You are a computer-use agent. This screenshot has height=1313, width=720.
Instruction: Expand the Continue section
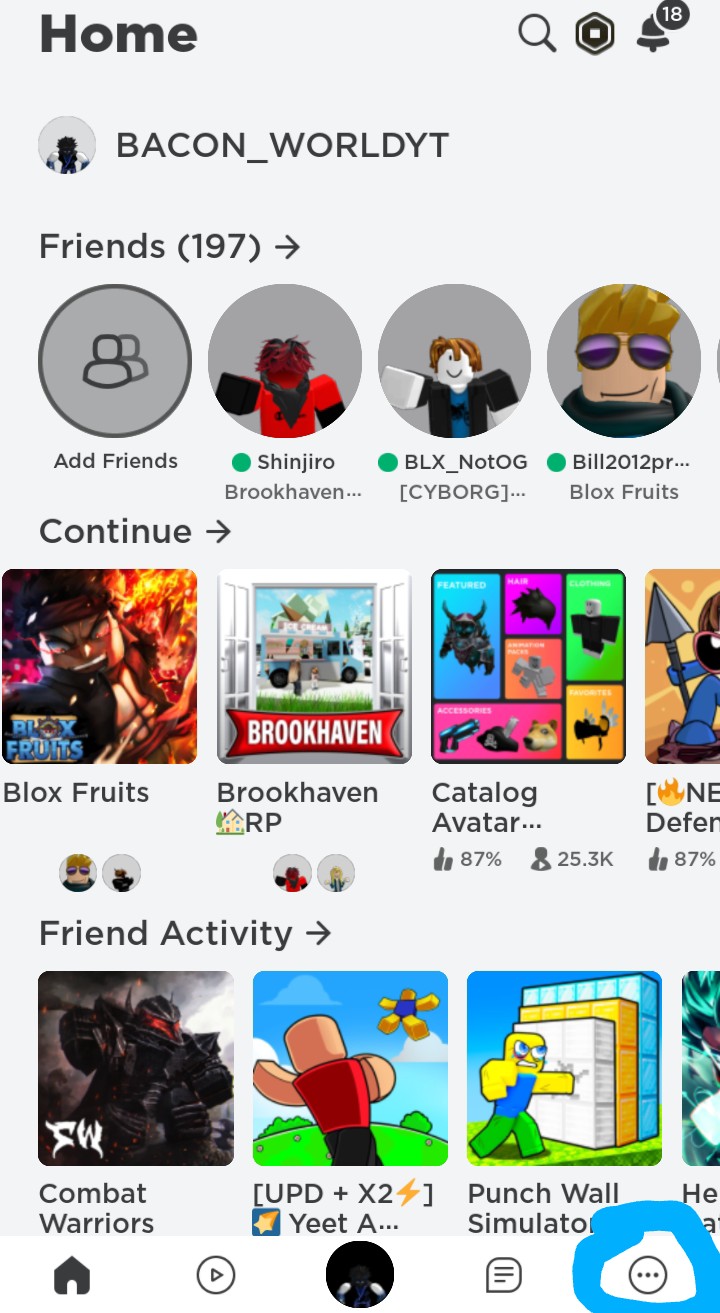tap(135, 531)
